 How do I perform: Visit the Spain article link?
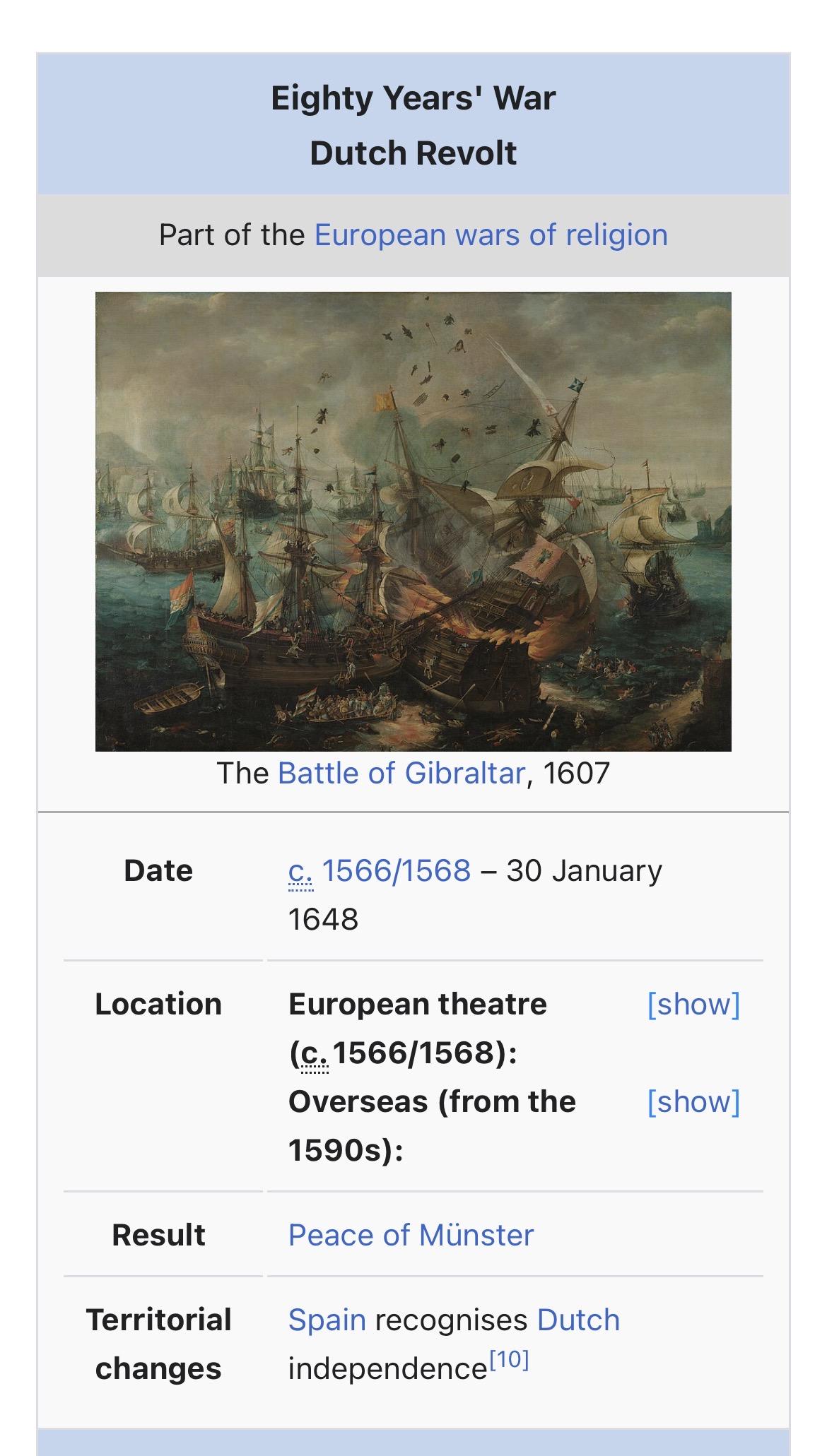click(x=327, y=1320)
